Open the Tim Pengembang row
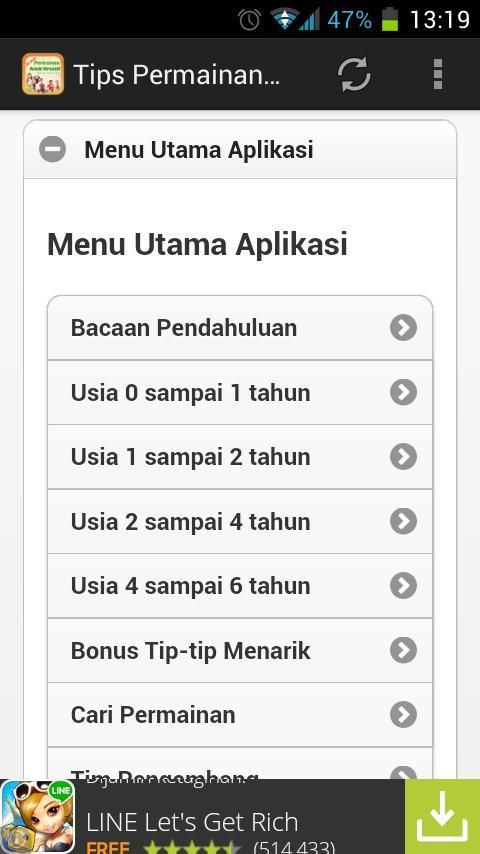The width and height of the screenshot is (480, 854). (240, 764)
